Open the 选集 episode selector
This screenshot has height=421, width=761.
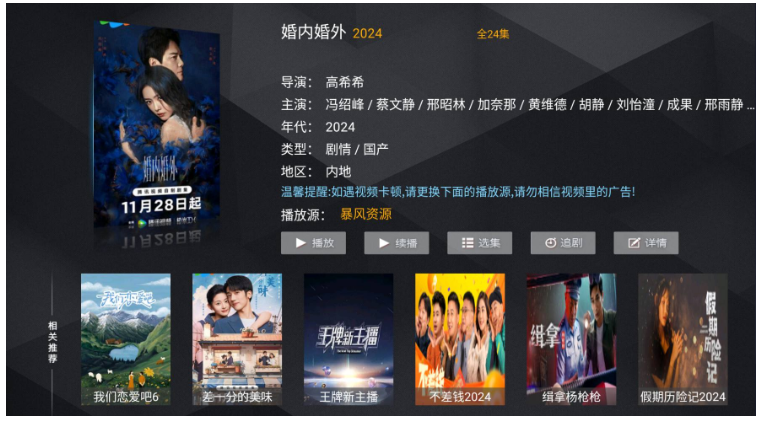click(479, 243)
